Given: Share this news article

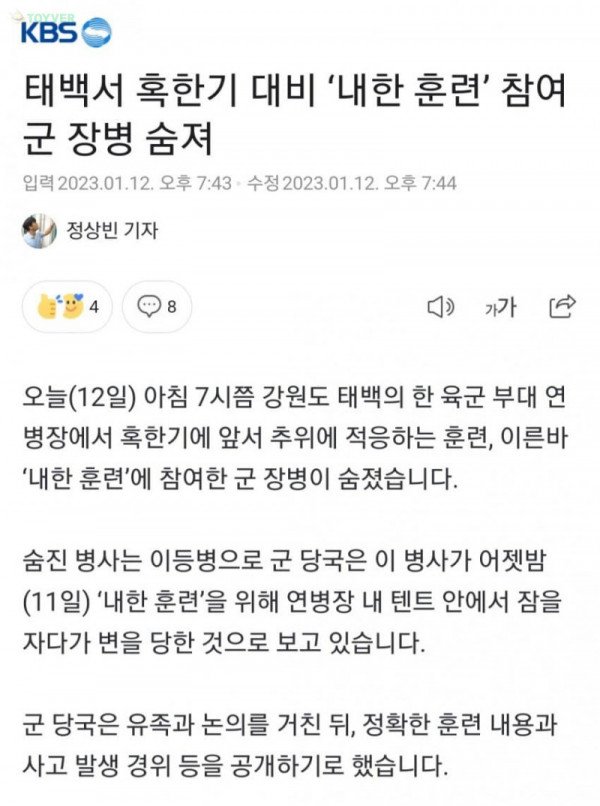Looking at the screenshot, I should click(x=564, y=305).
